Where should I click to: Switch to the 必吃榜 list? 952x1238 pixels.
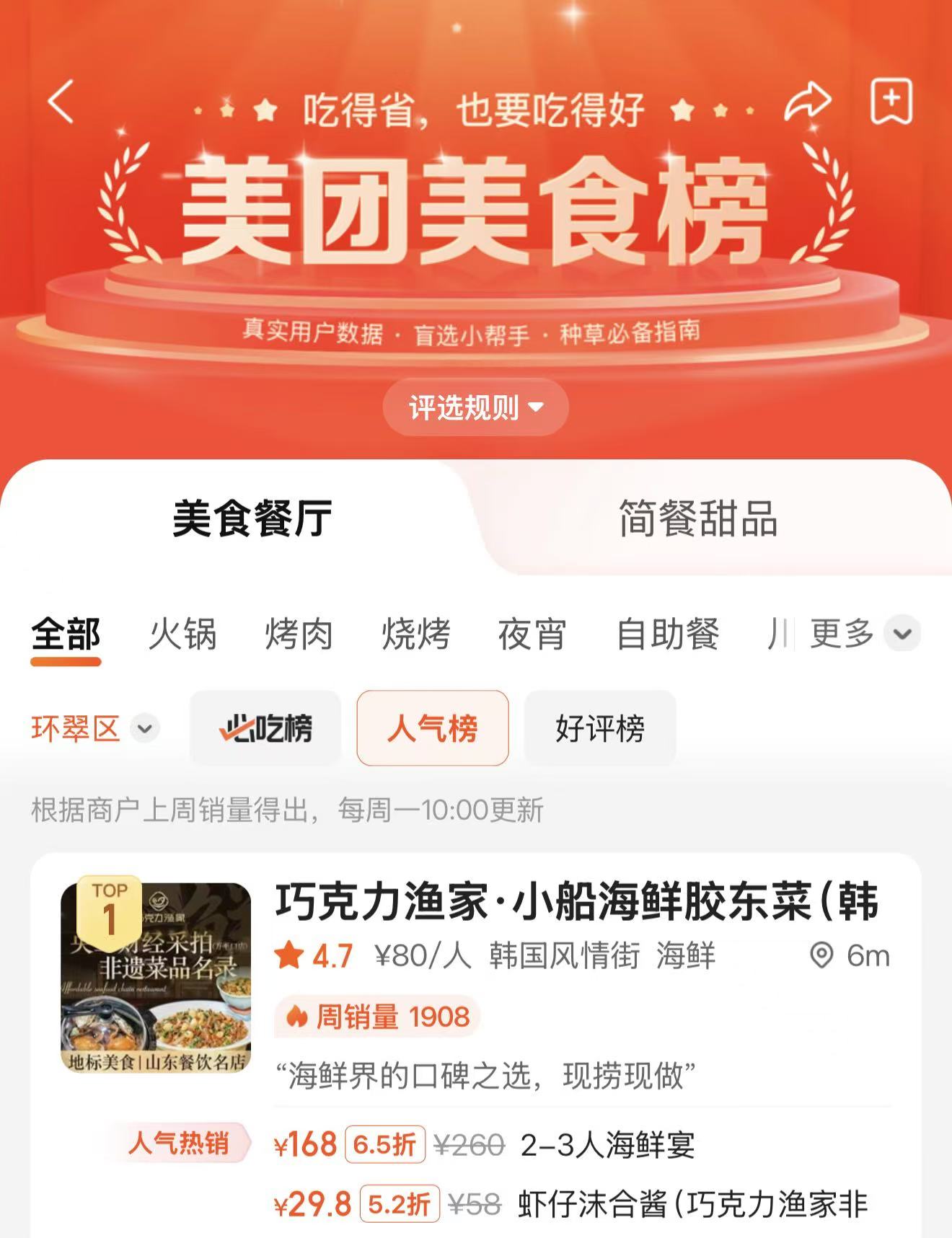pos(265,728)
